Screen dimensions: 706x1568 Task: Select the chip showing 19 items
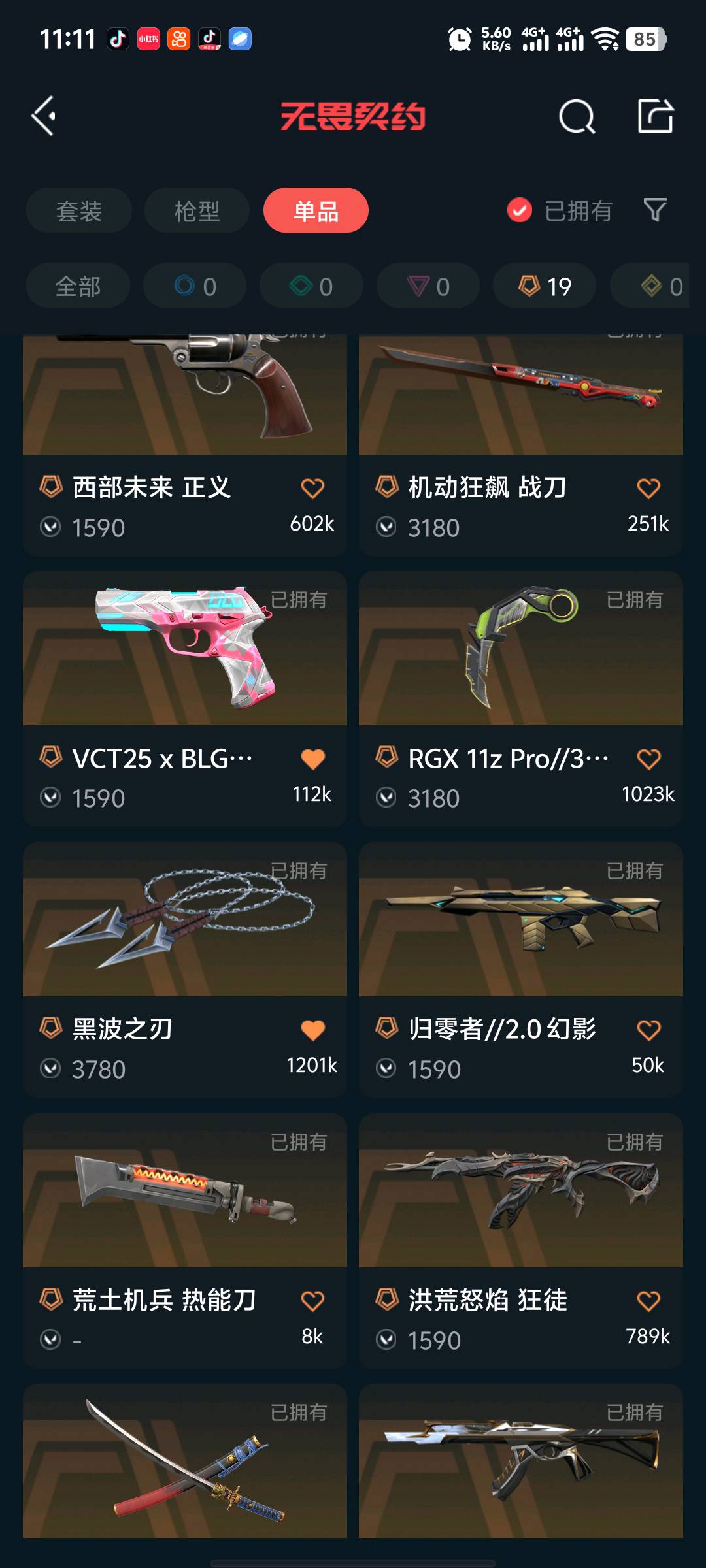tap(545, 286)
